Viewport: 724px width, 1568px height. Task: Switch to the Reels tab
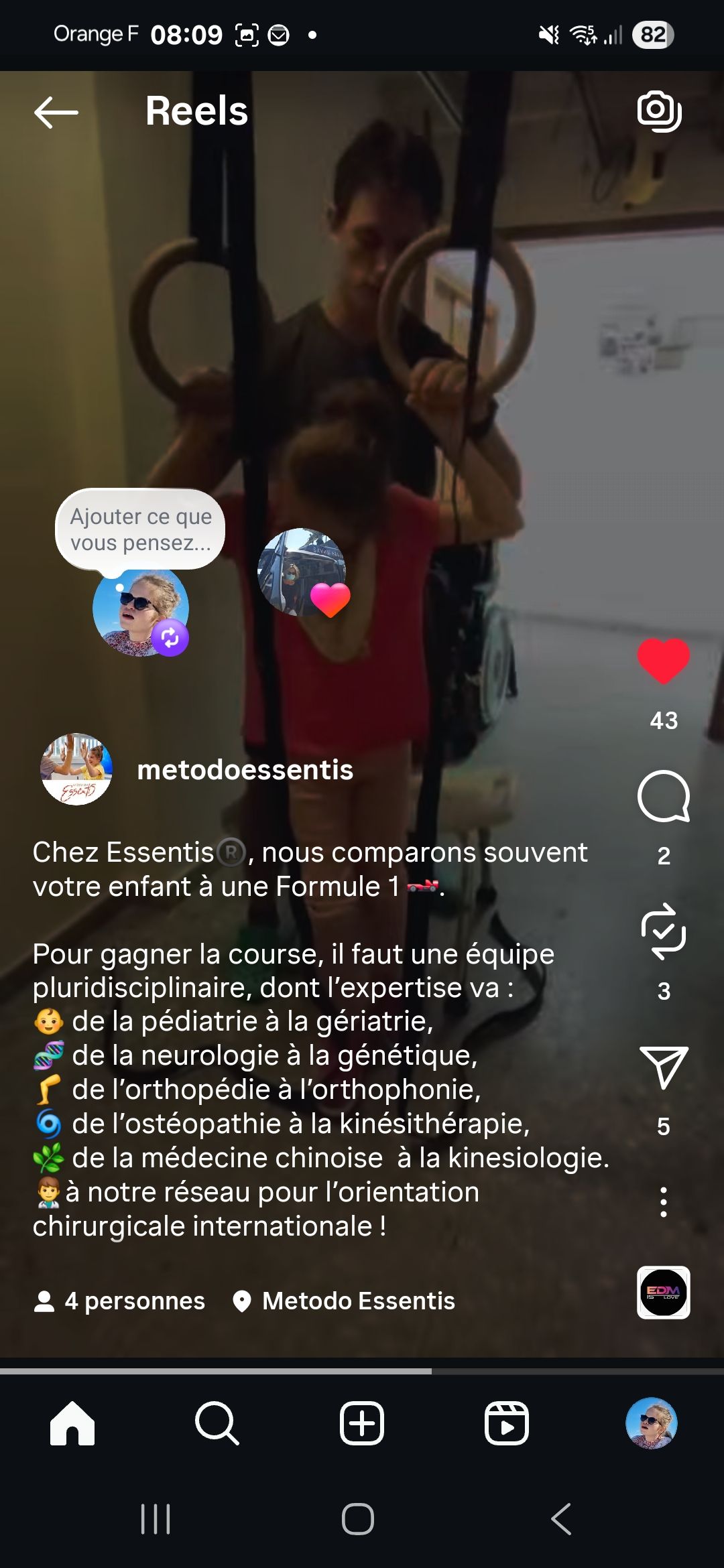507,1423
